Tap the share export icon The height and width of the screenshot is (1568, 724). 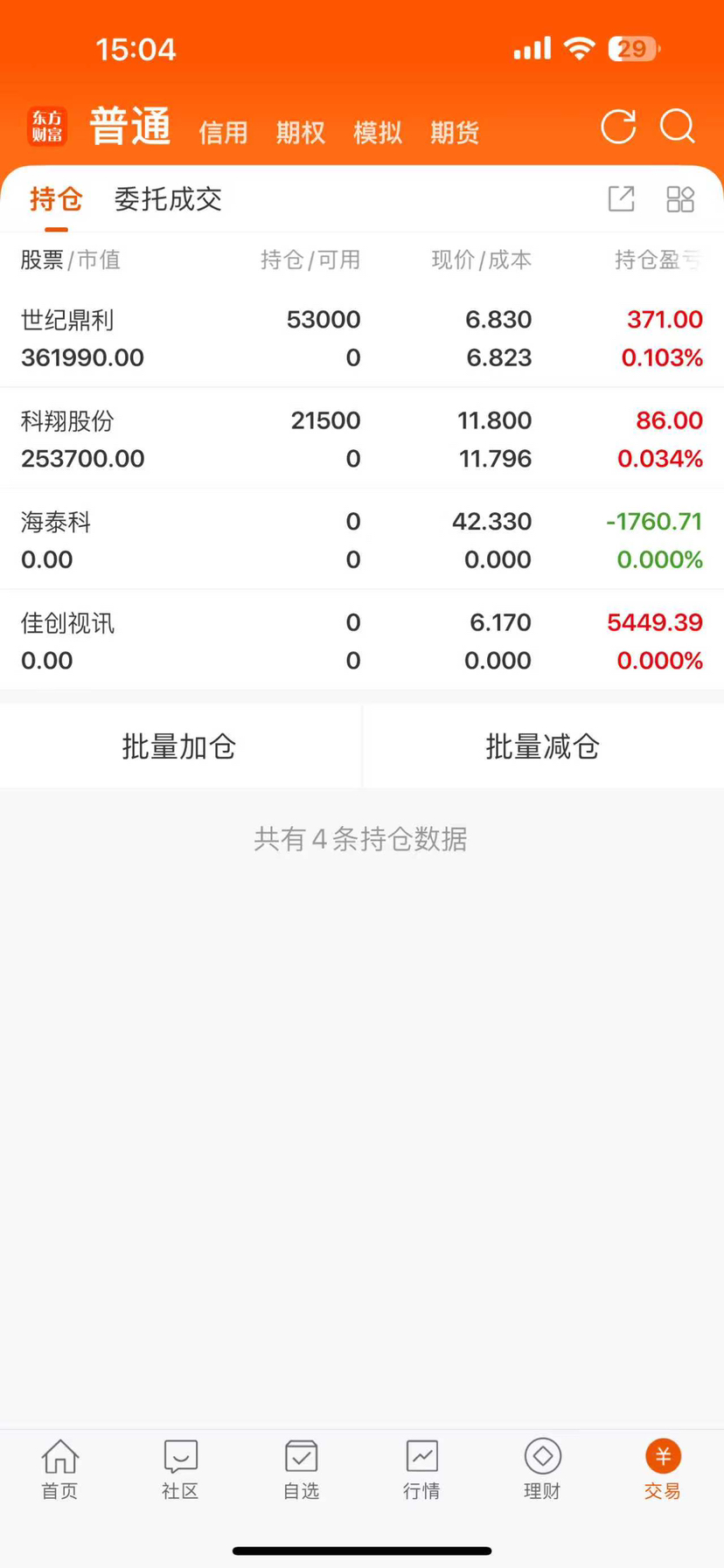click(x=621, y=199)
